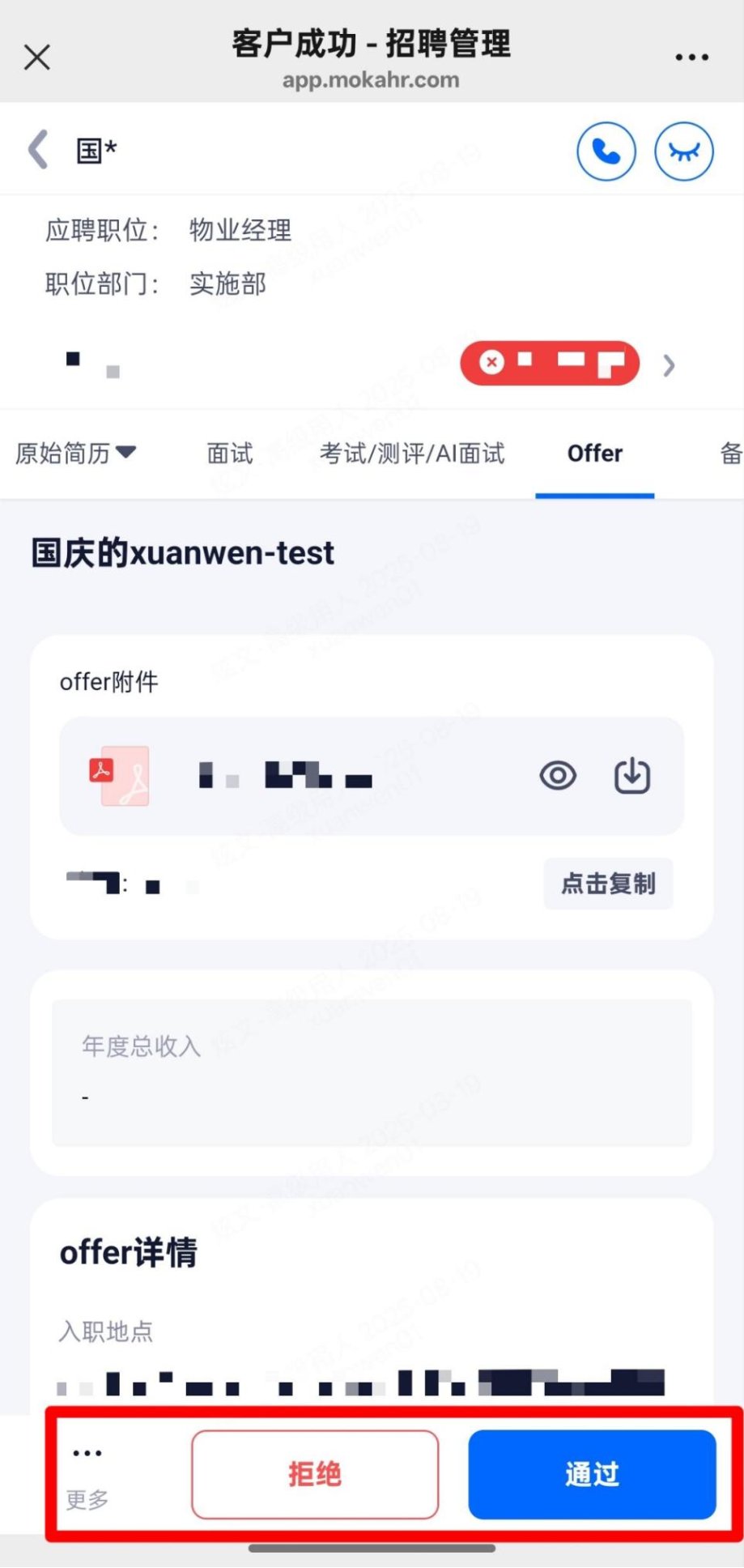Open the 更多 options
This screenshot has height=1568, width=744.
click(x=87, y=1474)
